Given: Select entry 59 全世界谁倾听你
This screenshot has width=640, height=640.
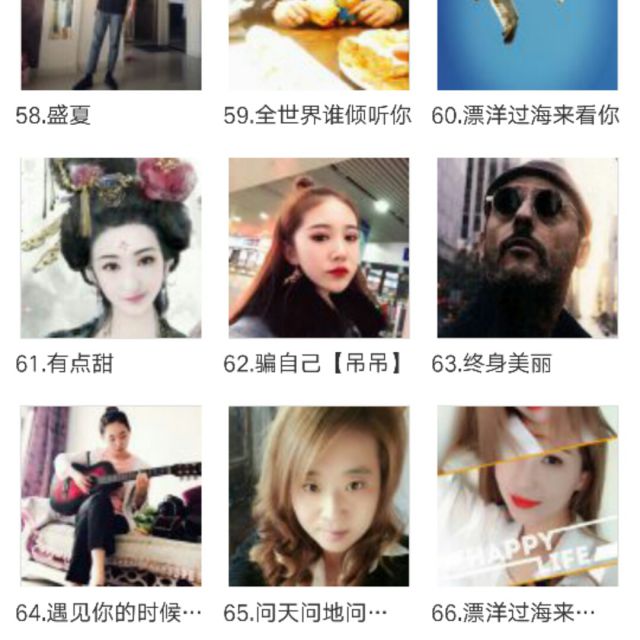Looking at the screenshot, I should click(318, 45).
